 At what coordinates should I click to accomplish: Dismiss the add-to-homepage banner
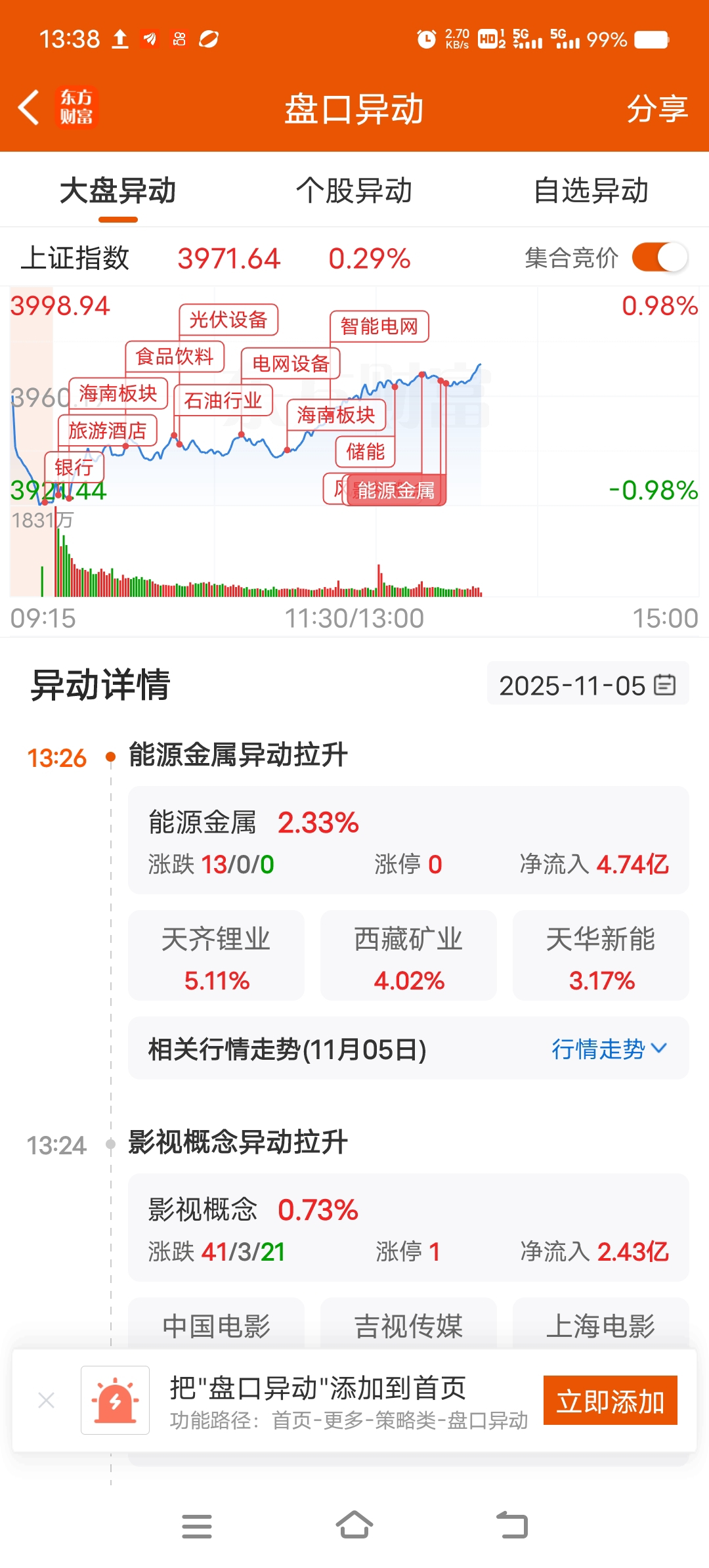pyautogui.click(x=46, y=1401)
